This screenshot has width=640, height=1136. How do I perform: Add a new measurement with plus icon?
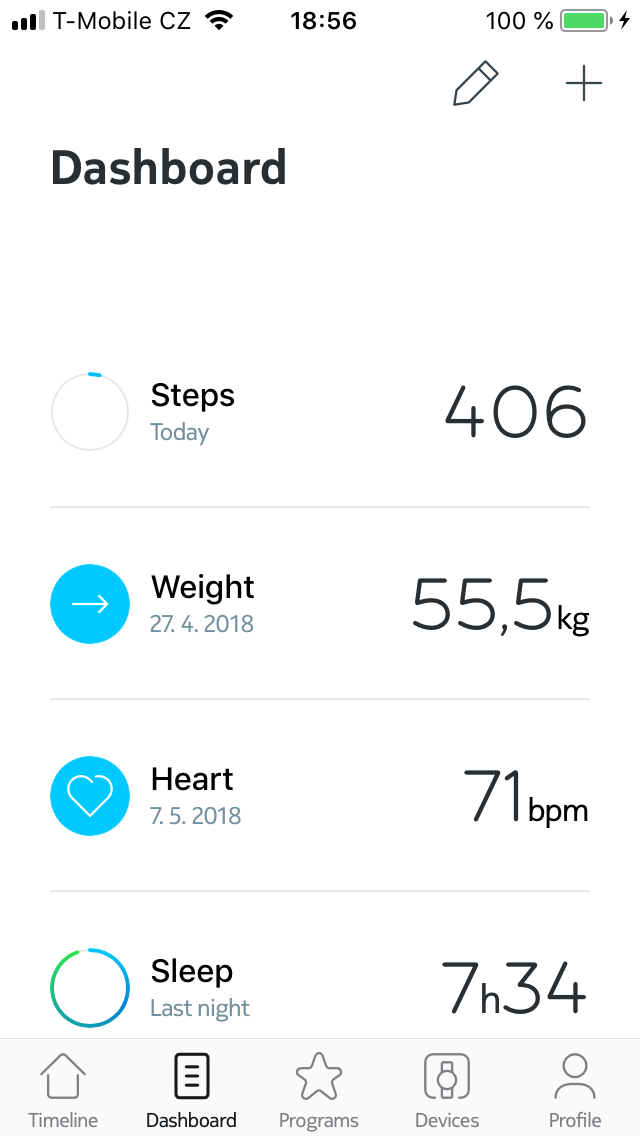[583, 84]
